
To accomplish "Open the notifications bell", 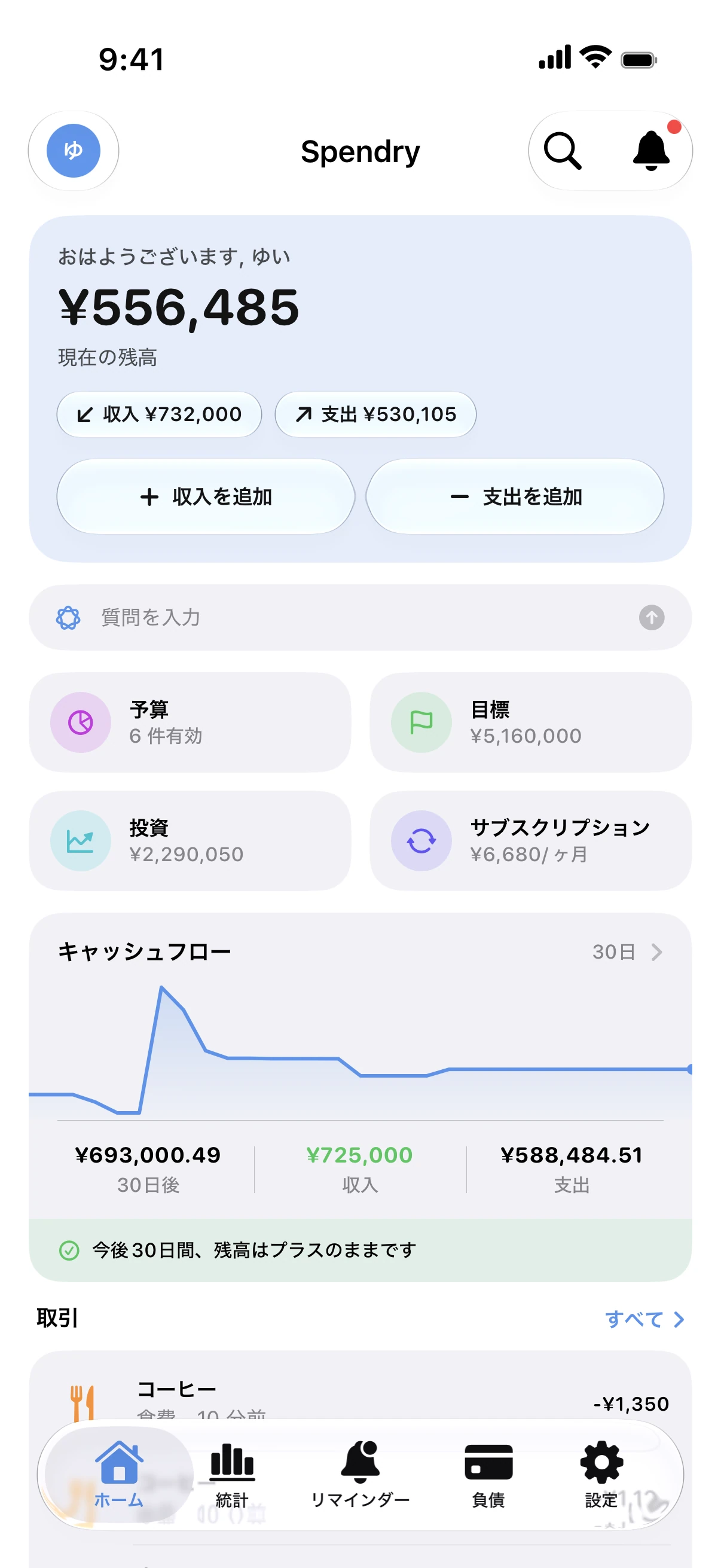I will coord(652,150).
